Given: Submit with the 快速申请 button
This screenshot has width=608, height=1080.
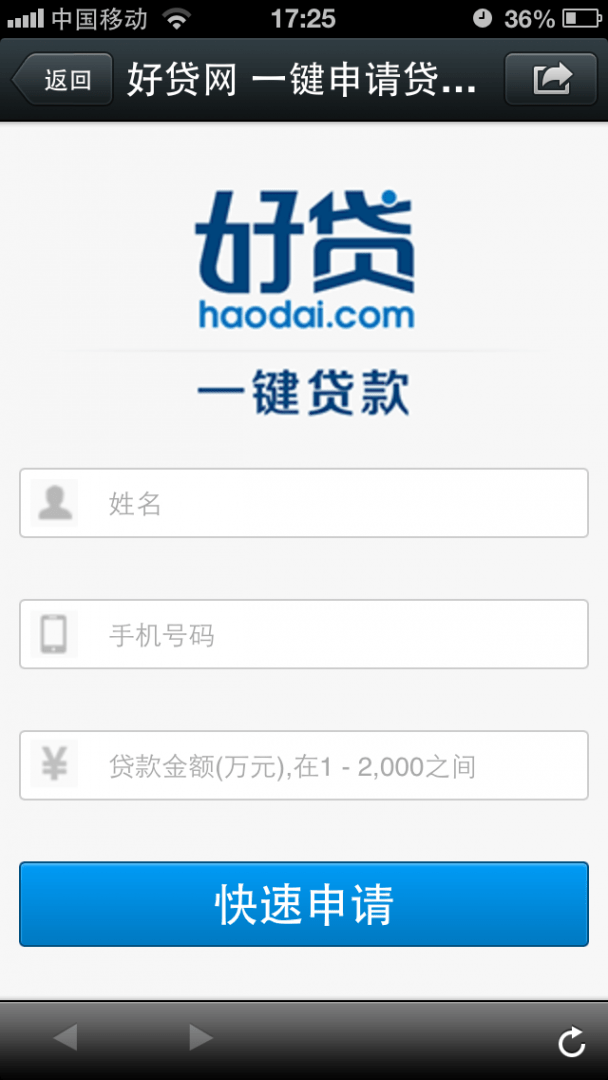Looking at the screenshot, I should pos(304,904).
